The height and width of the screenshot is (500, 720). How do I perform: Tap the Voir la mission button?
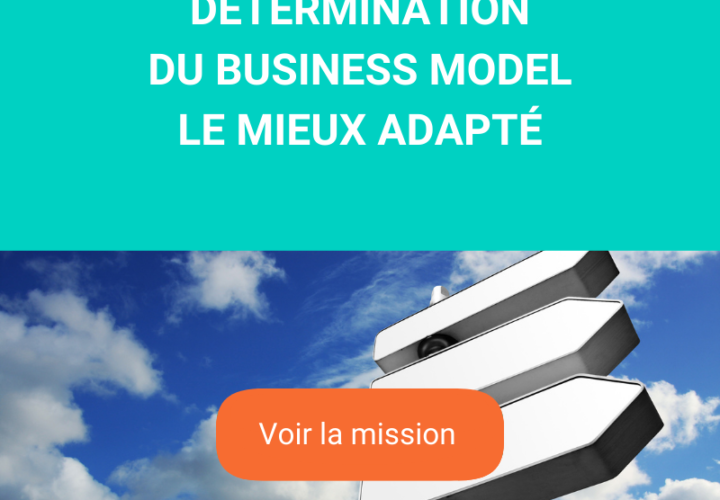click(359, 434)
